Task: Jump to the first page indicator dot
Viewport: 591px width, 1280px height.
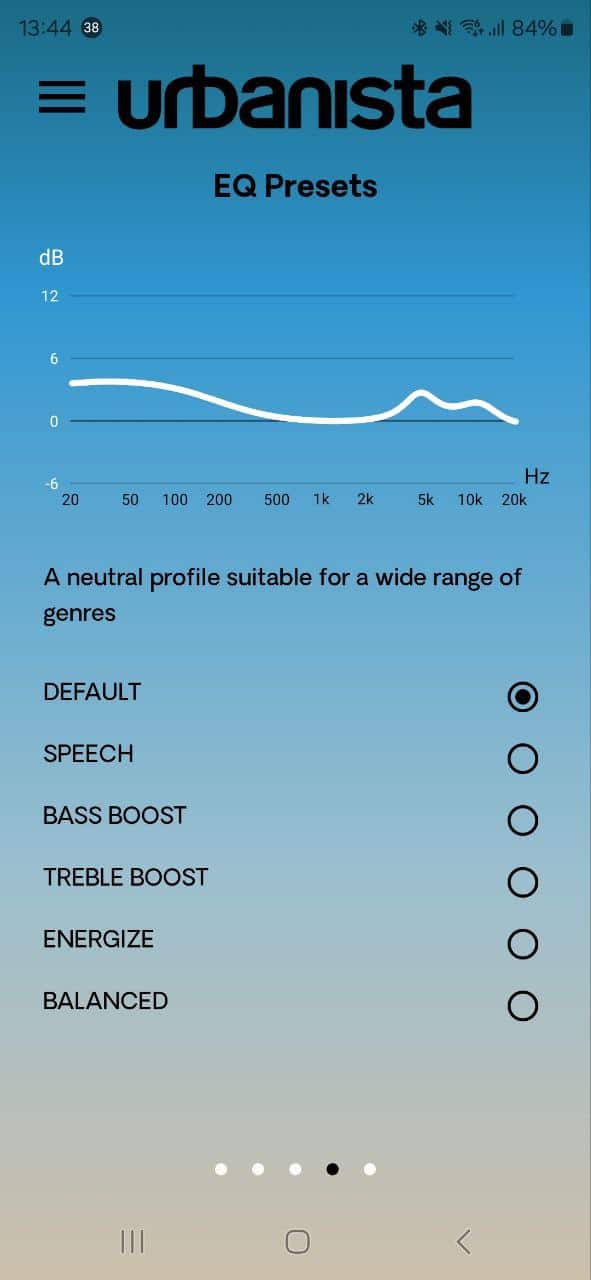Action: point(221,1169)
